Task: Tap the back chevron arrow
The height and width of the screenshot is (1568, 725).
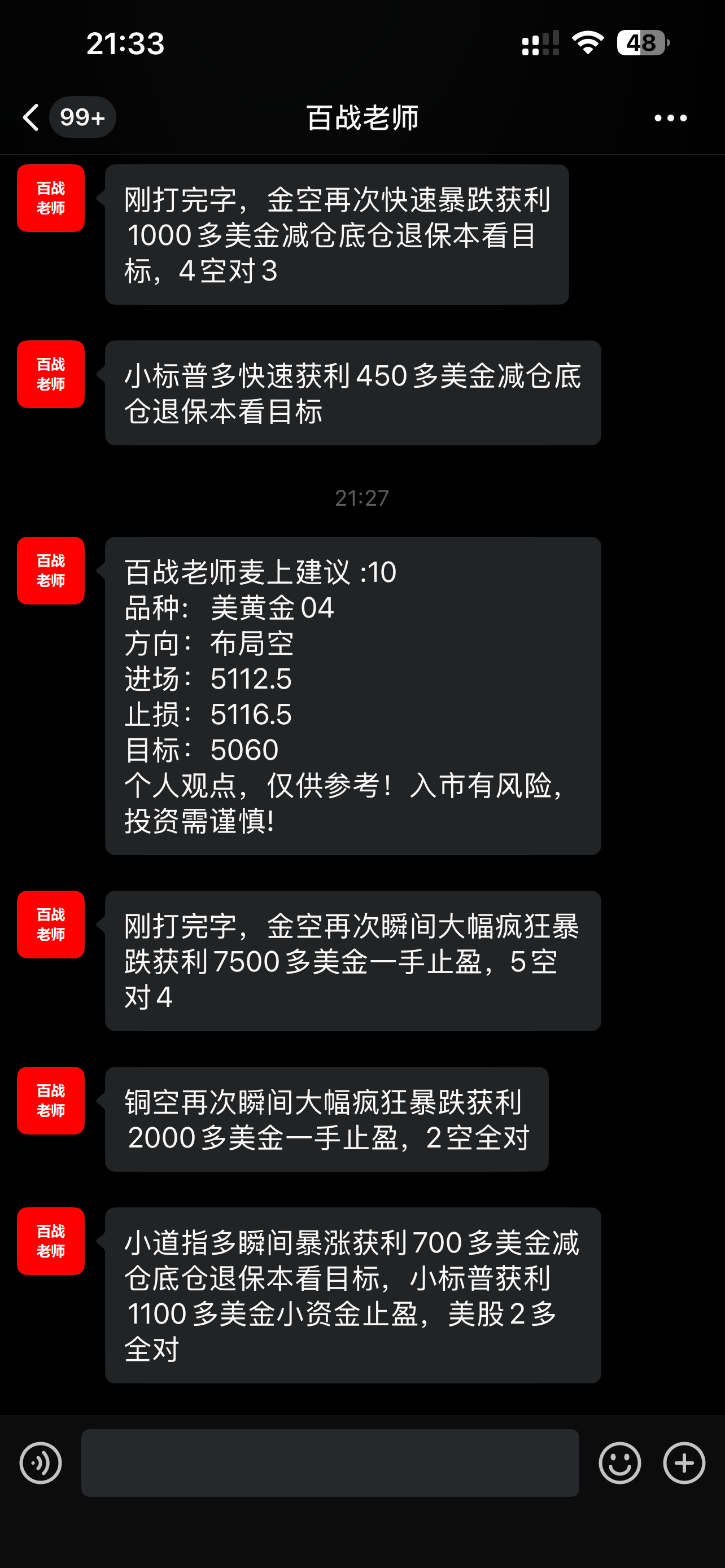Action: pyautogui.click(x=31, y=117)
